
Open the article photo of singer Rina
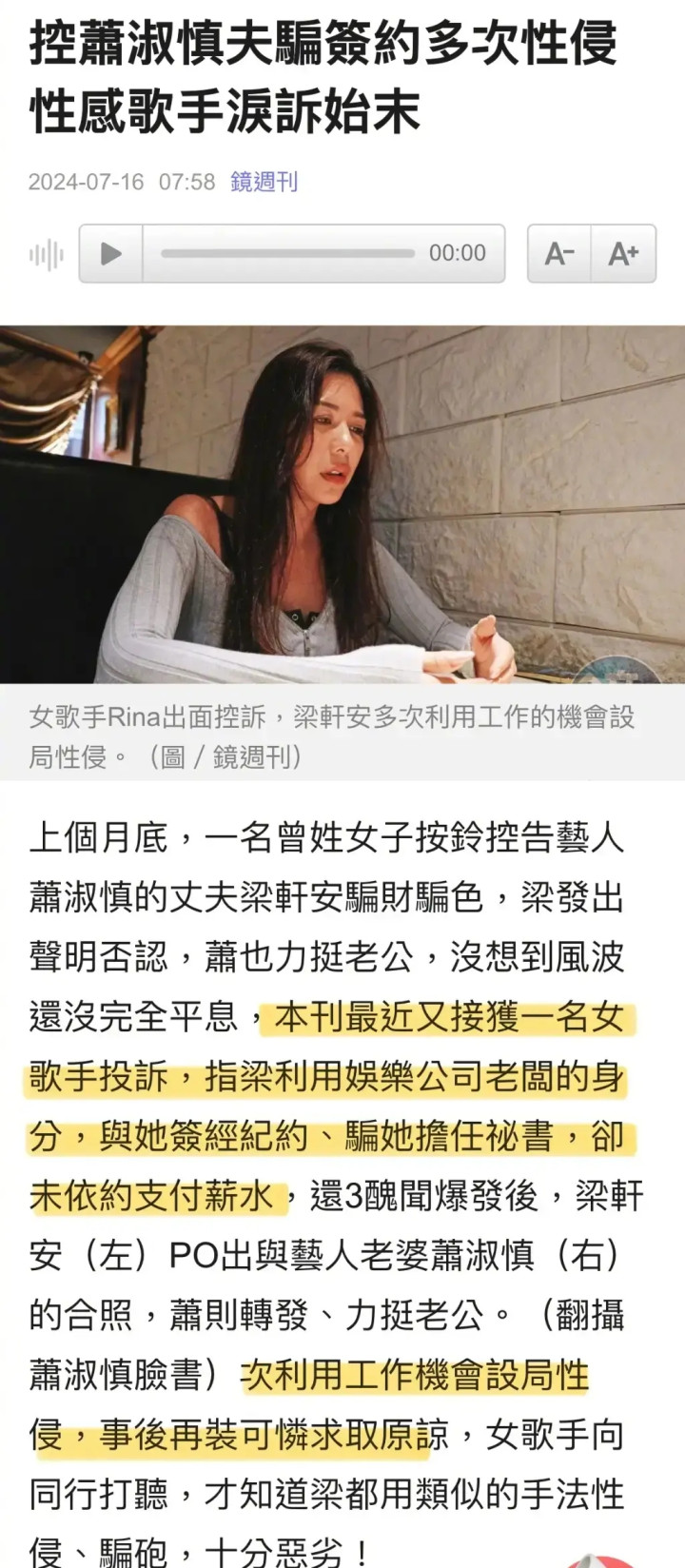pyautogui.click(x=342, y=504)
